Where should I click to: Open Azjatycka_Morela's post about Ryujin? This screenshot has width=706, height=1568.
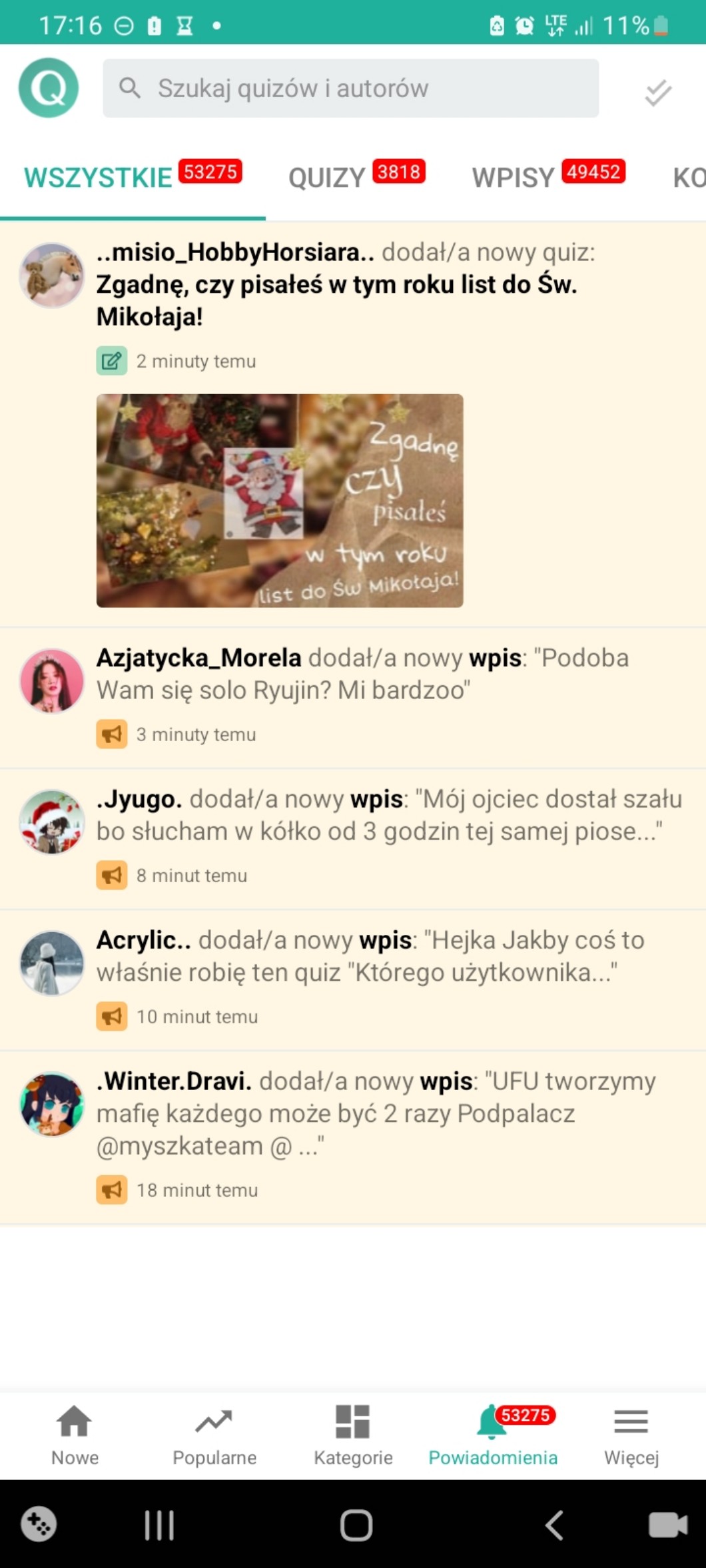tap(362, 674)
